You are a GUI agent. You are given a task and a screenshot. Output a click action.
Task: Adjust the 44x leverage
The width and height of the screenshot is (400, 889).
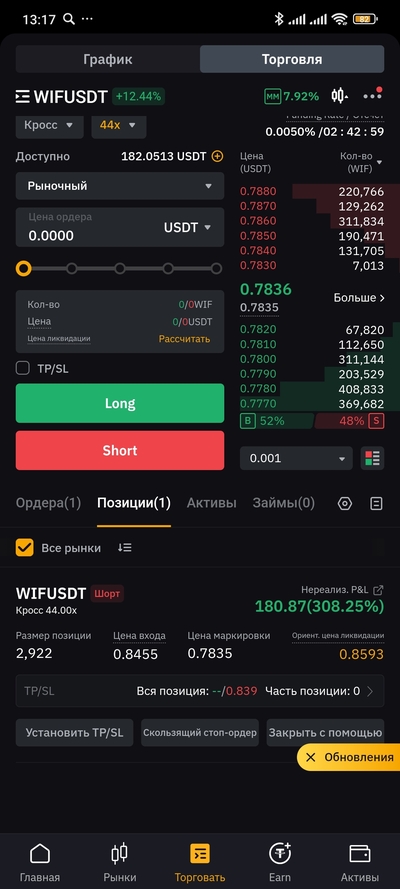(119, 125)
